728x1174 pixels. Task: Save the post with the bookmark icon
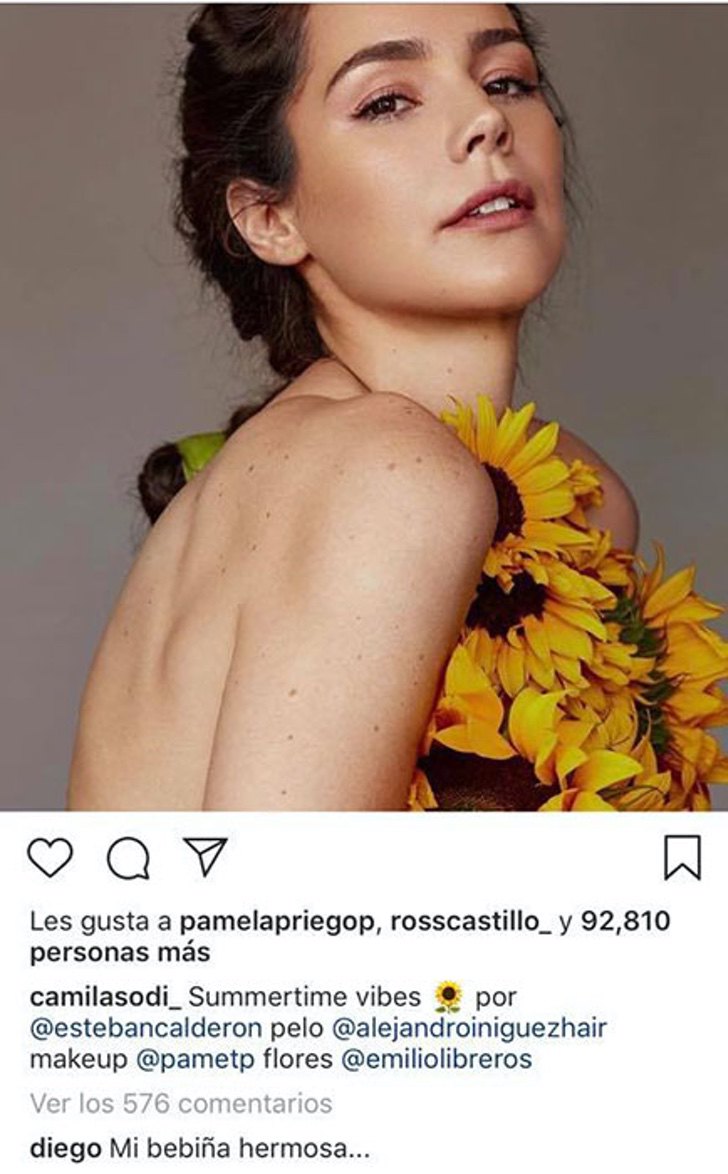(682, 858)
